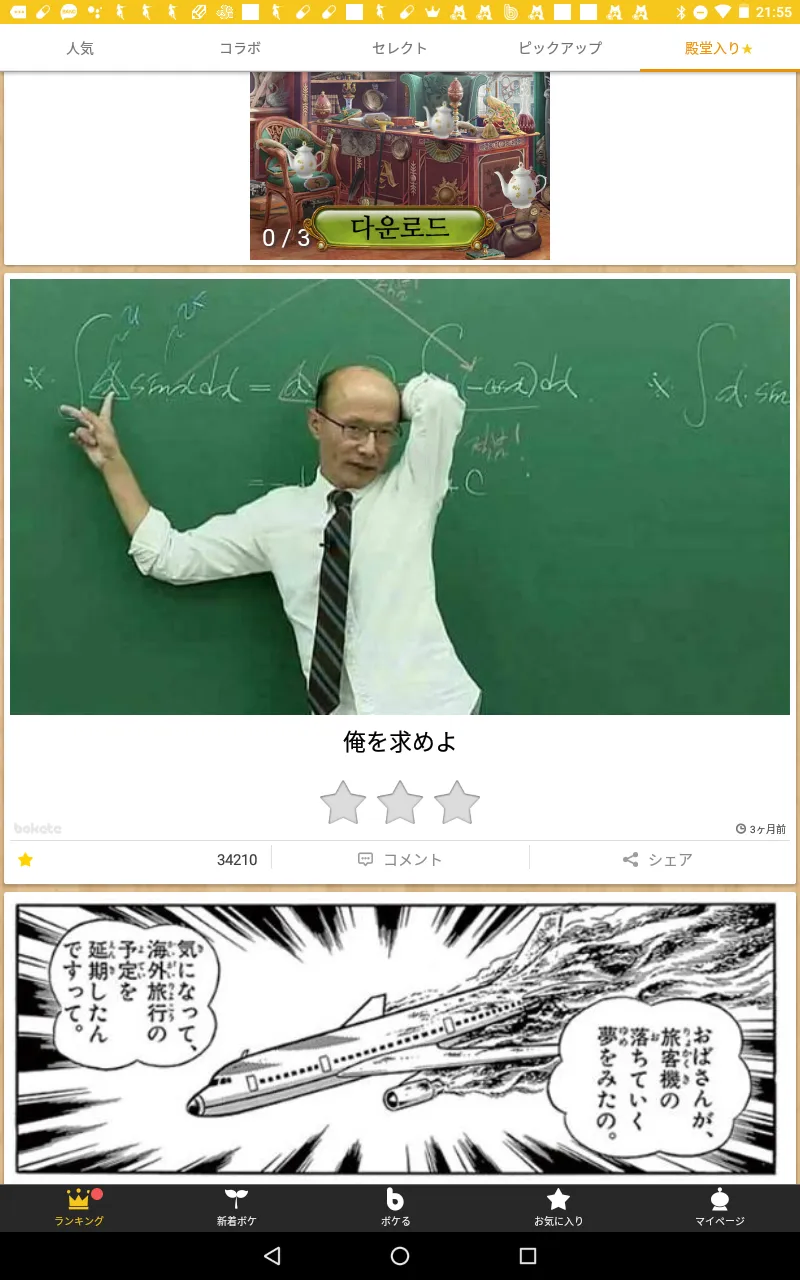Open comments via コメント
The image size is (800, 1280).
click(x=400, y=859)
